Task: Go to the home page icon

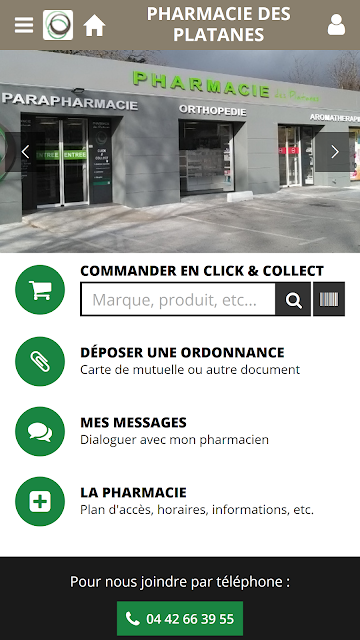Action: point(94,25)
